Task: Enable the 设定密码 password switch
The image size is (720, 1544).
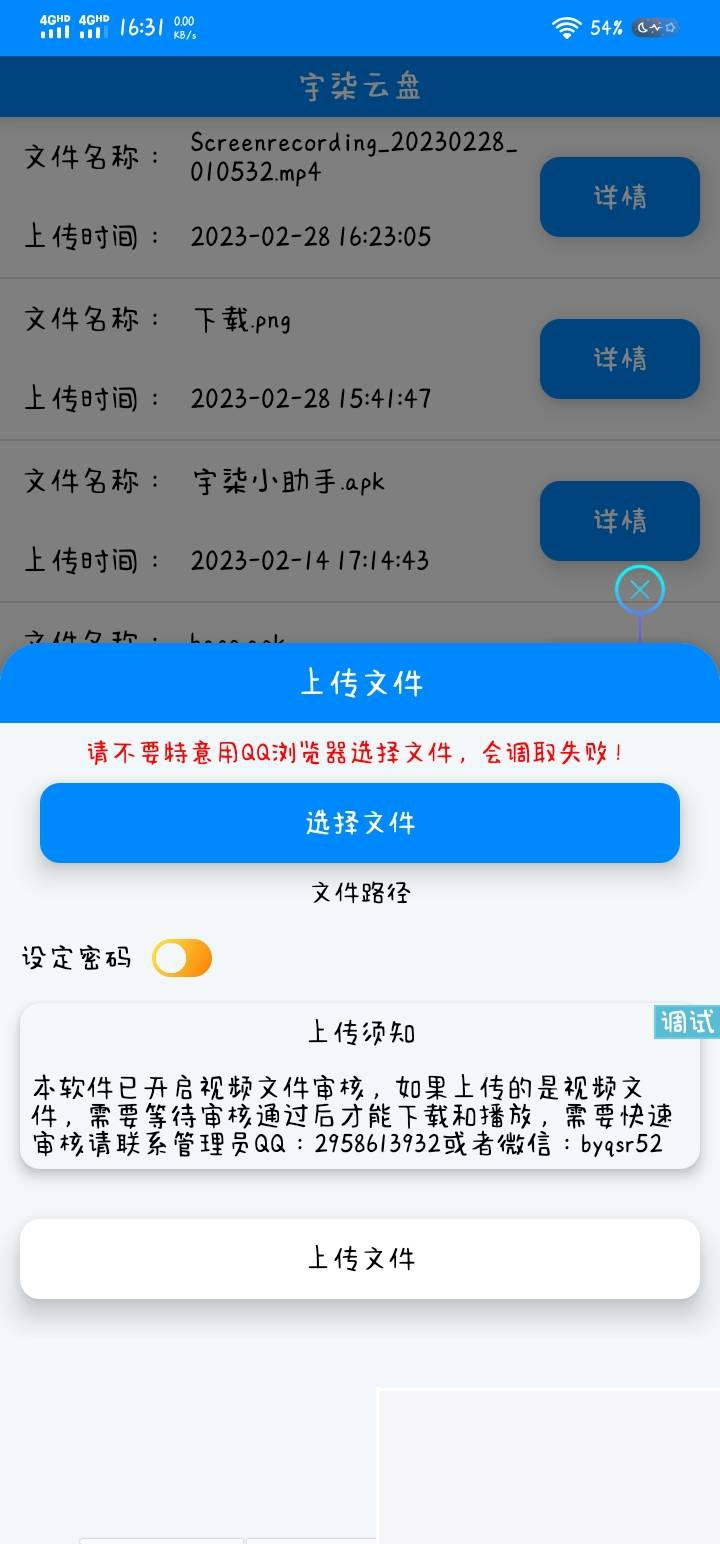Action: pos(183,957)
